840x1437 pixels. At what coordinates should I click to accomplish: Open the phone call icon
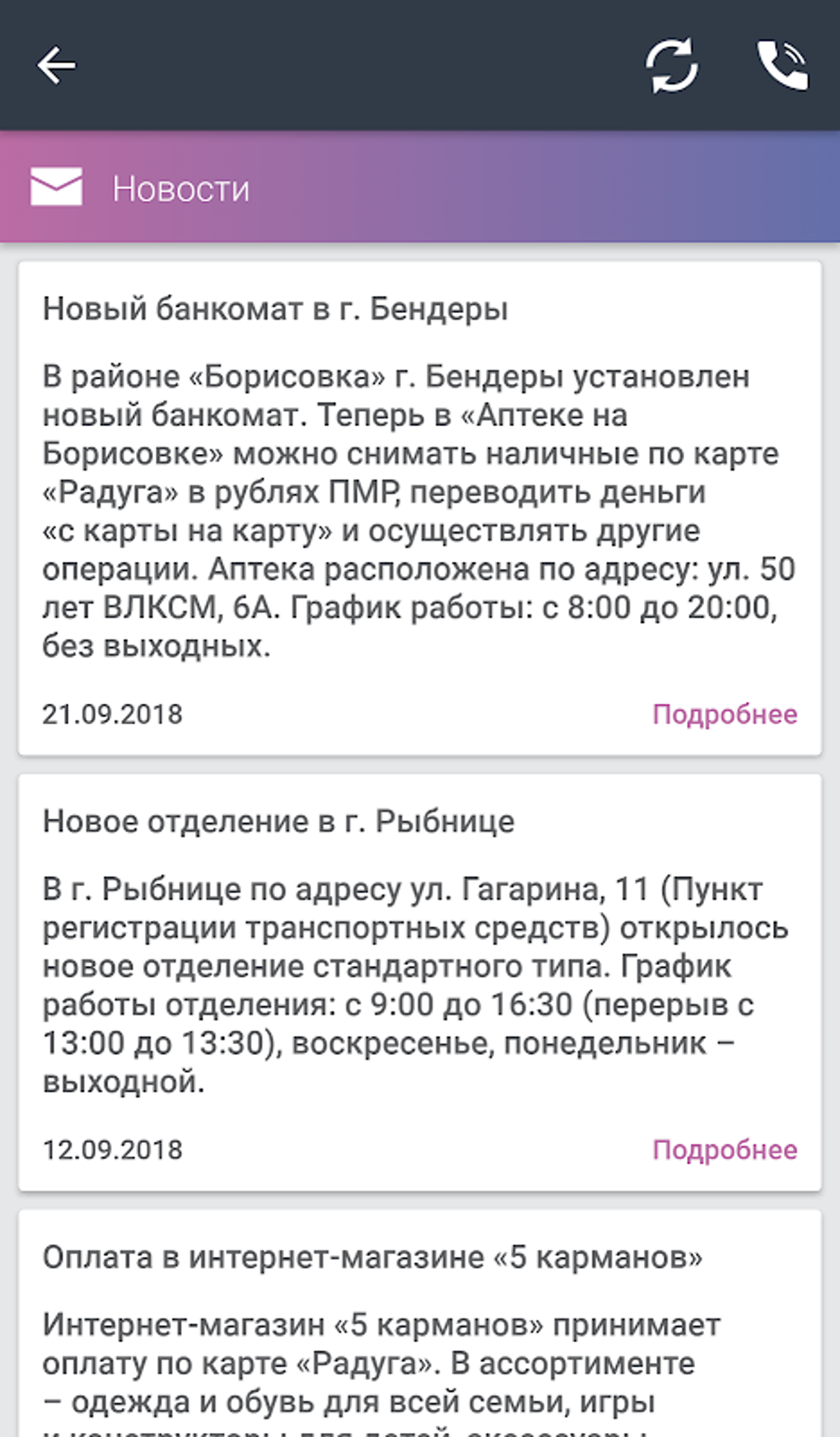pos(782,65)
